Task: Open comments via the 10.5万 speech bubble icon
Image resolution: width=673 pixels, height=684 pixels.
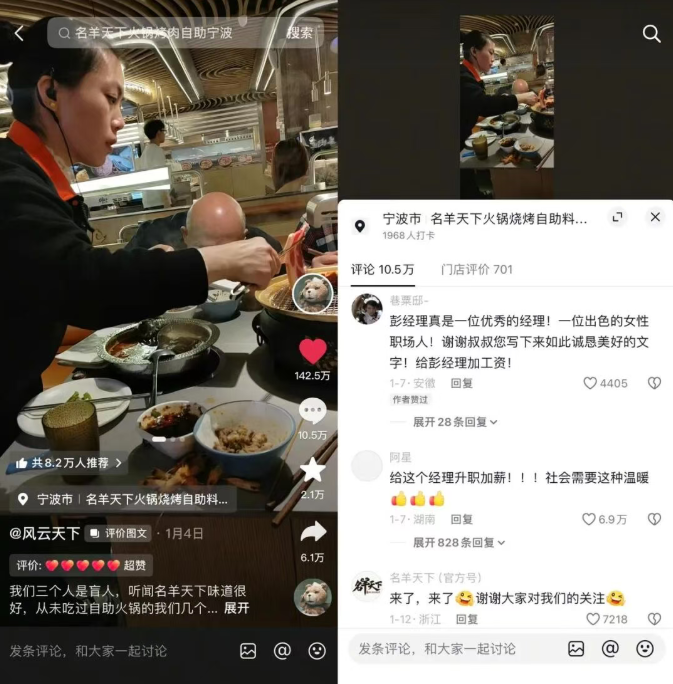Action: pyautogui.click(x=313, y=411)
